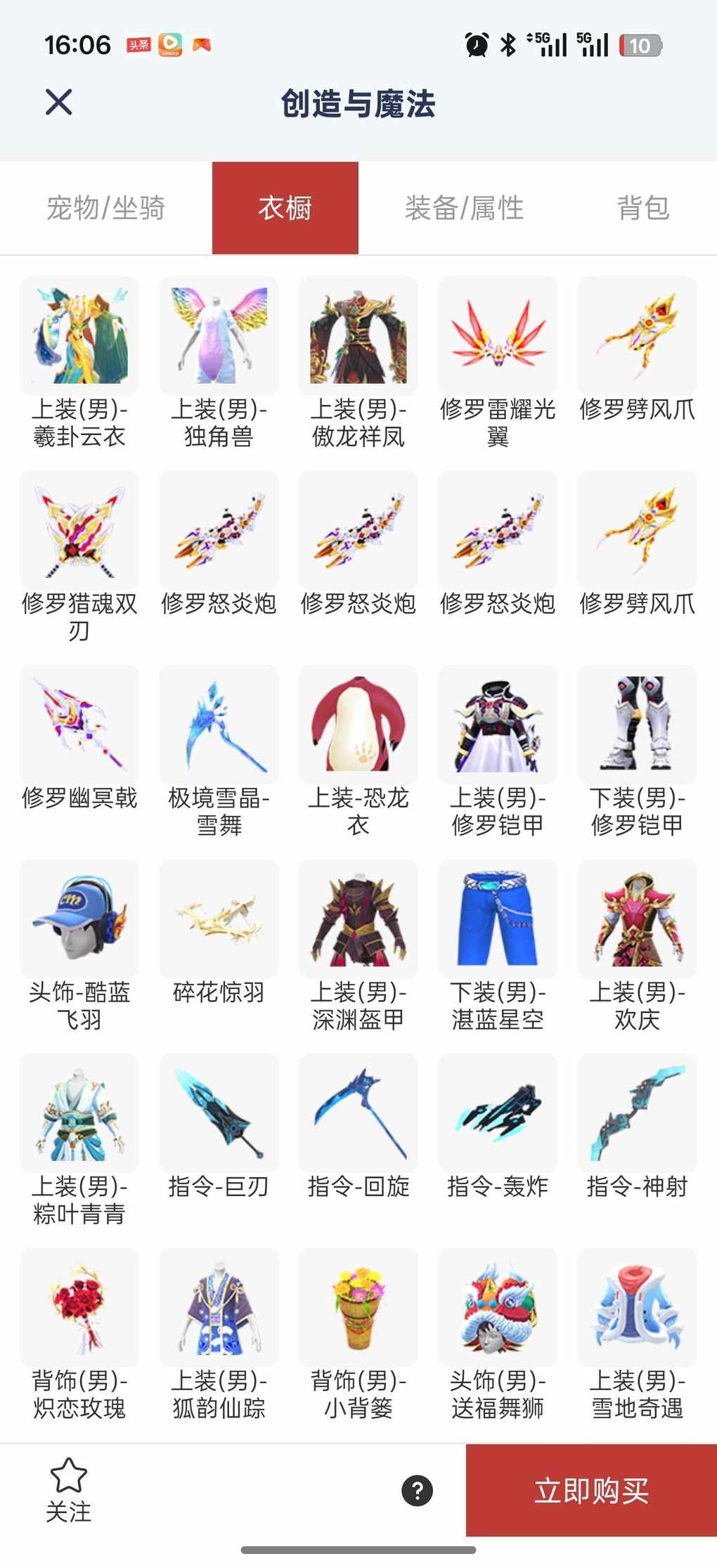View the 下装(男)-湛蓝星空 pants
Screen dimensions: 717x1568
(x=498, y=919)
